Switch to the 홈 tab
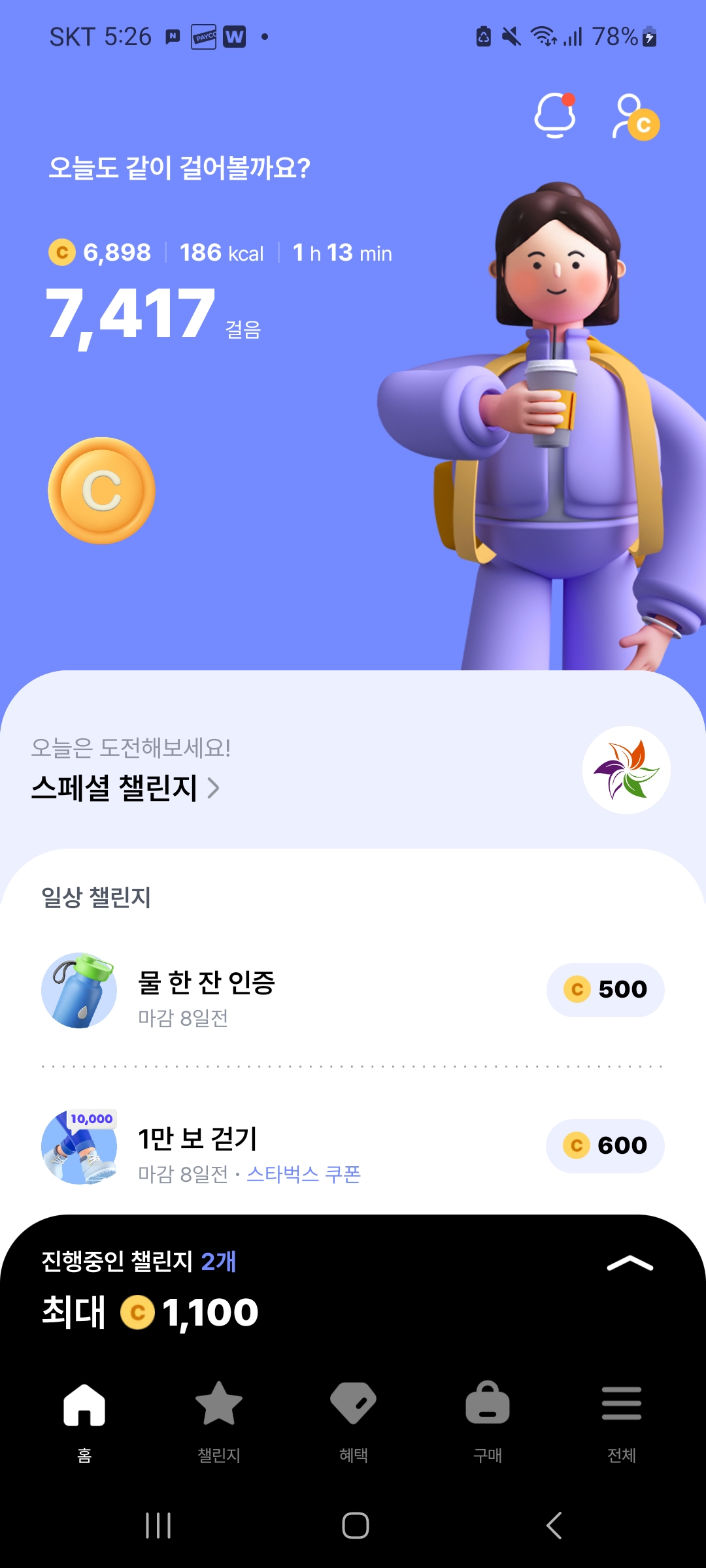Image resolution: width=706 pixels, height=1568 pixels. point(84,1418)
